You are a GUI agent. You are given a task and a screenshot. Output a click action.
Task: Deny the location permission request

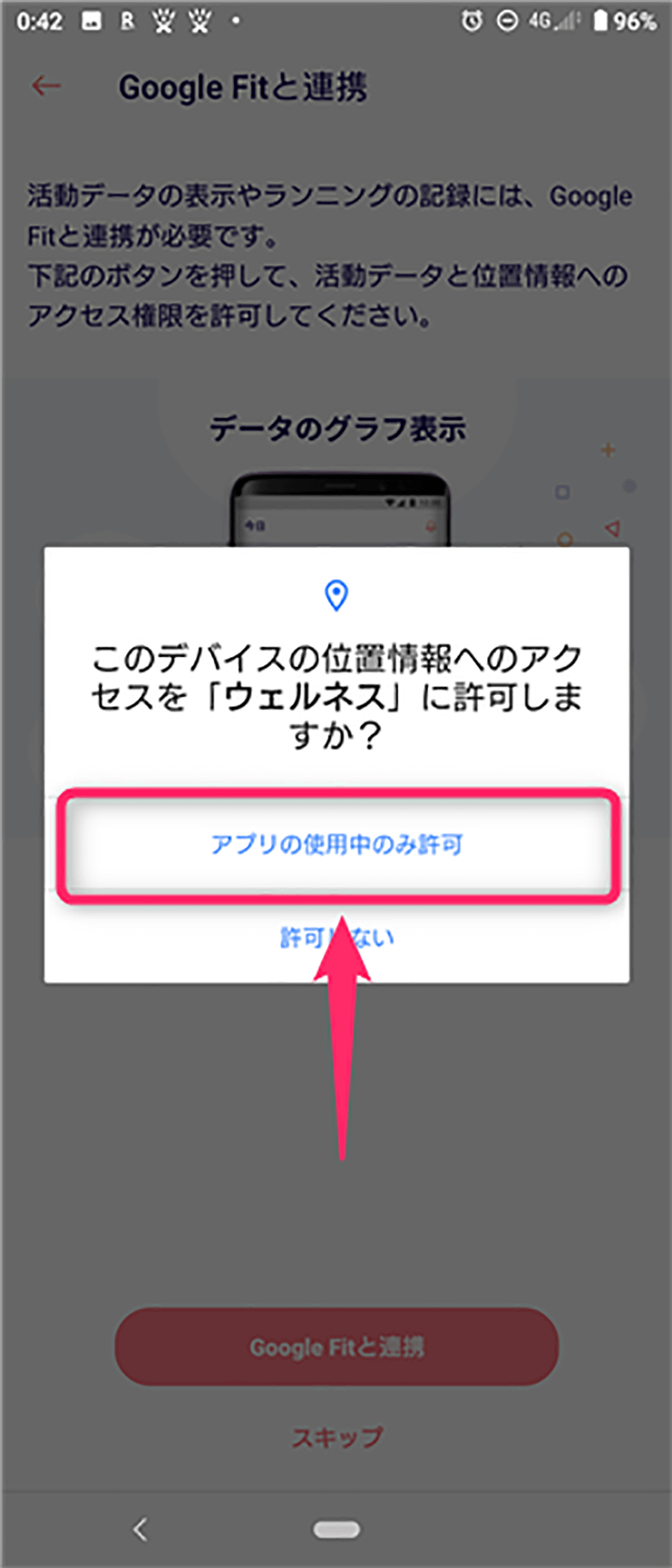click(x=336, y=937)
